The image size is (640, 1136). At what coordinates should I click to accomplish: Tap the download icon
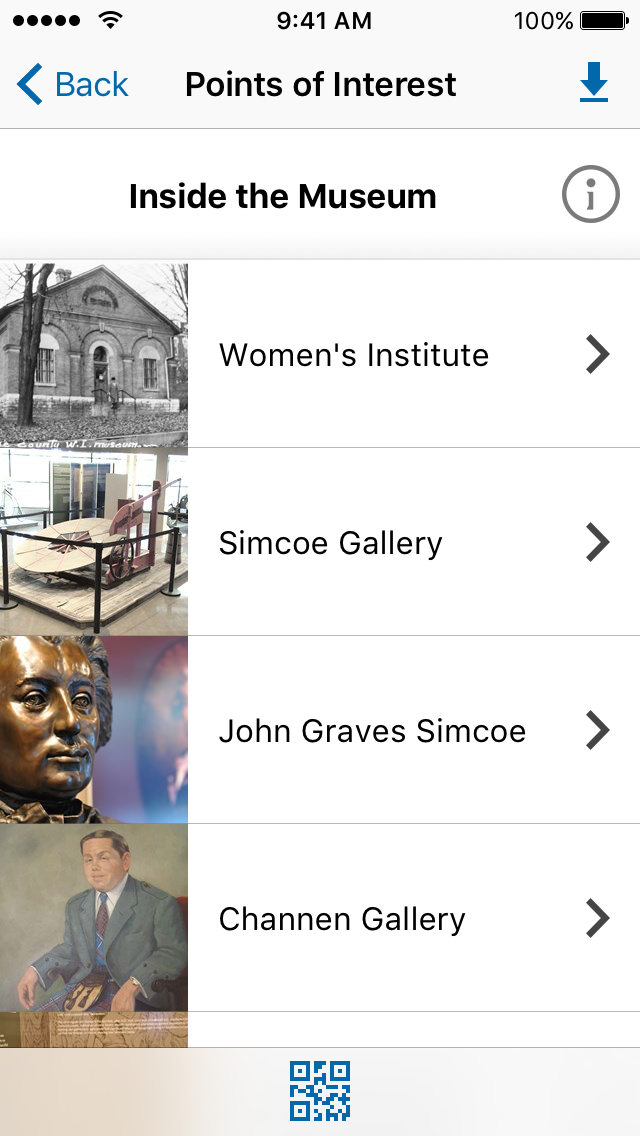594,83
